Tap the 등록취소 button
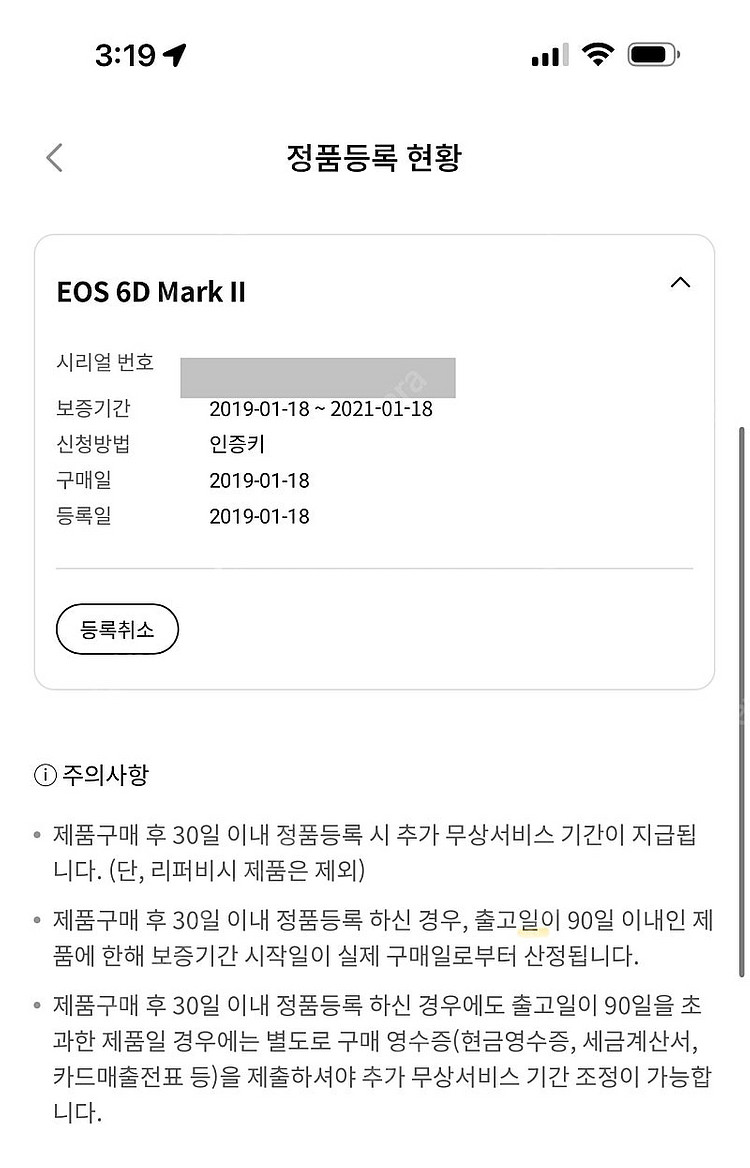This screenshot has height=1168, width=750. tap(117, 629)
